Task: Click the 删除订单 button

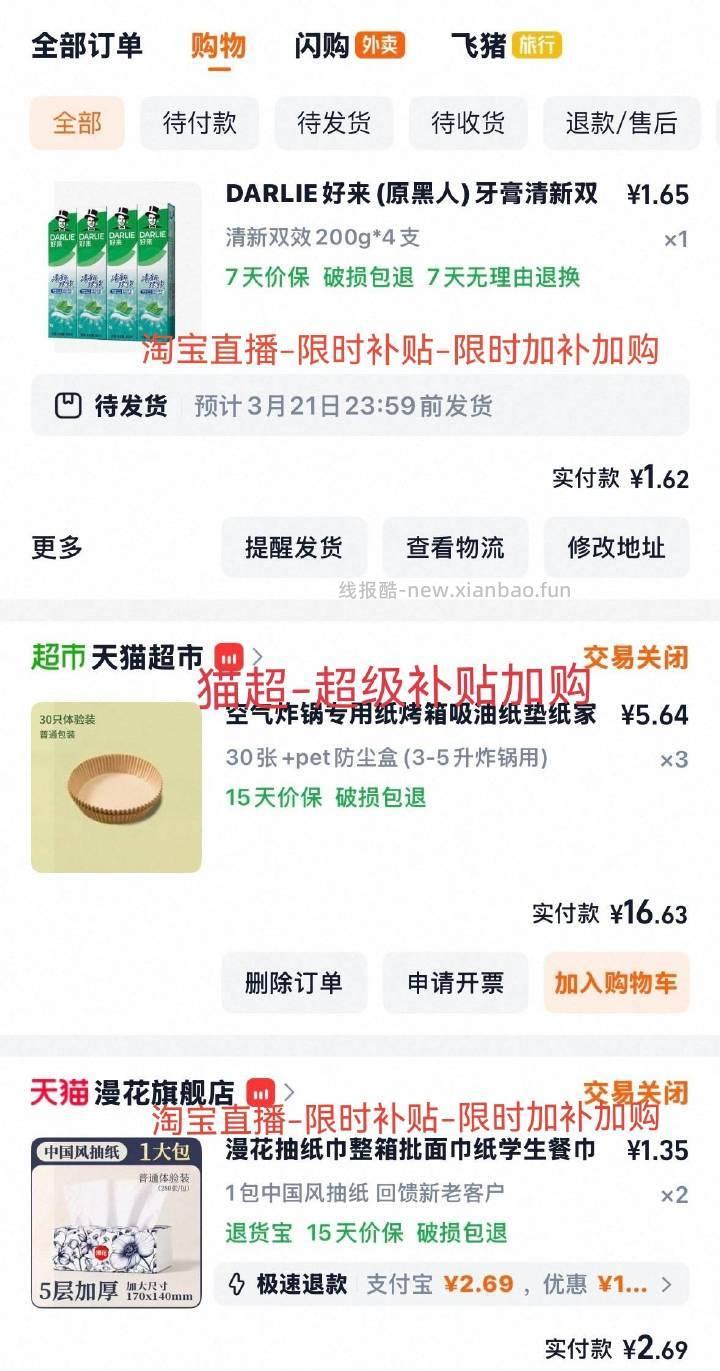Action: pyautogui.click(x=294, y=983)
